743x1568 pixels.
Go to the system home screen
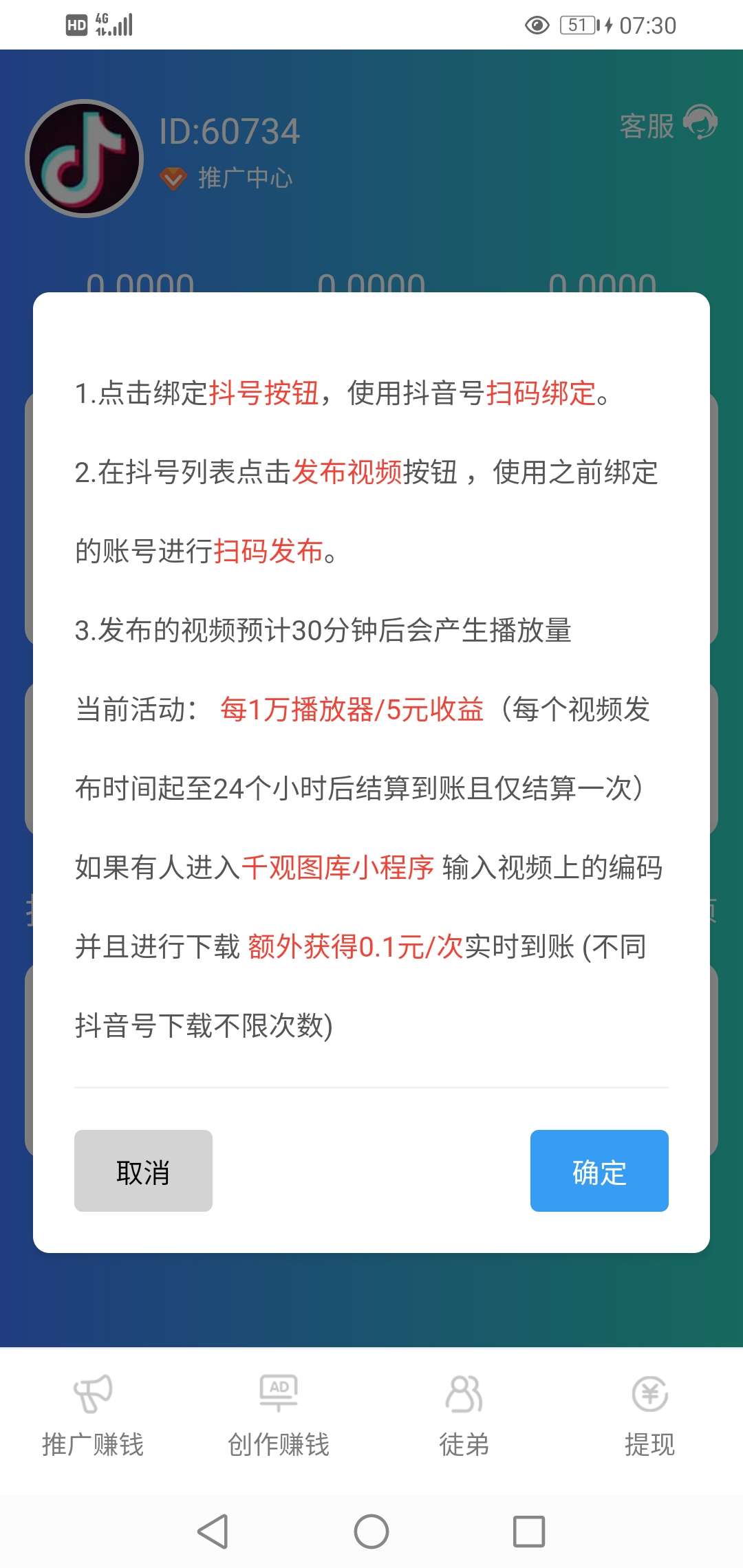(x=371, y=1532)
